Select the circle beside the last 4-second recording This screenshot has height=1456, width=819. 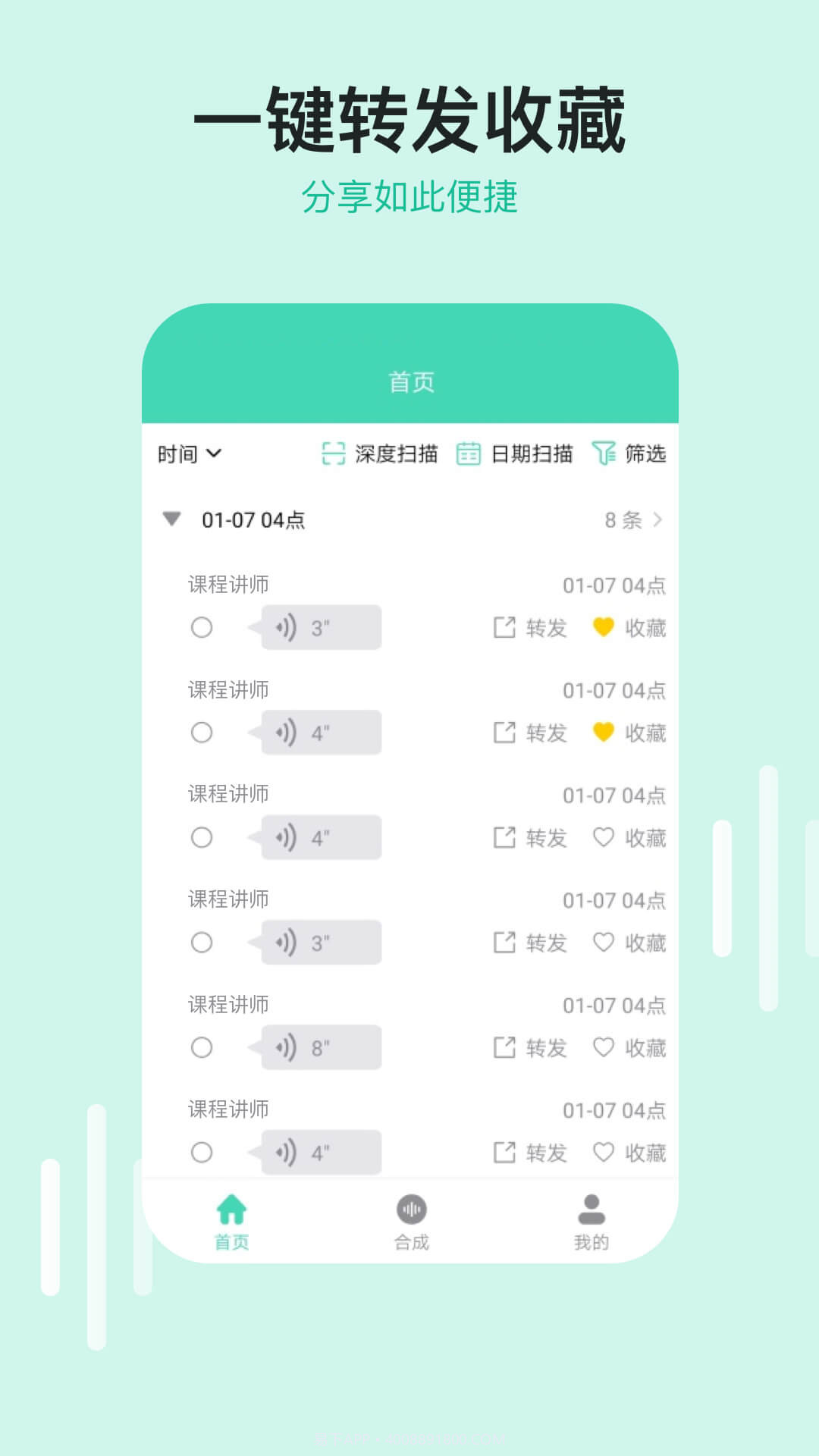(202, 1152)
